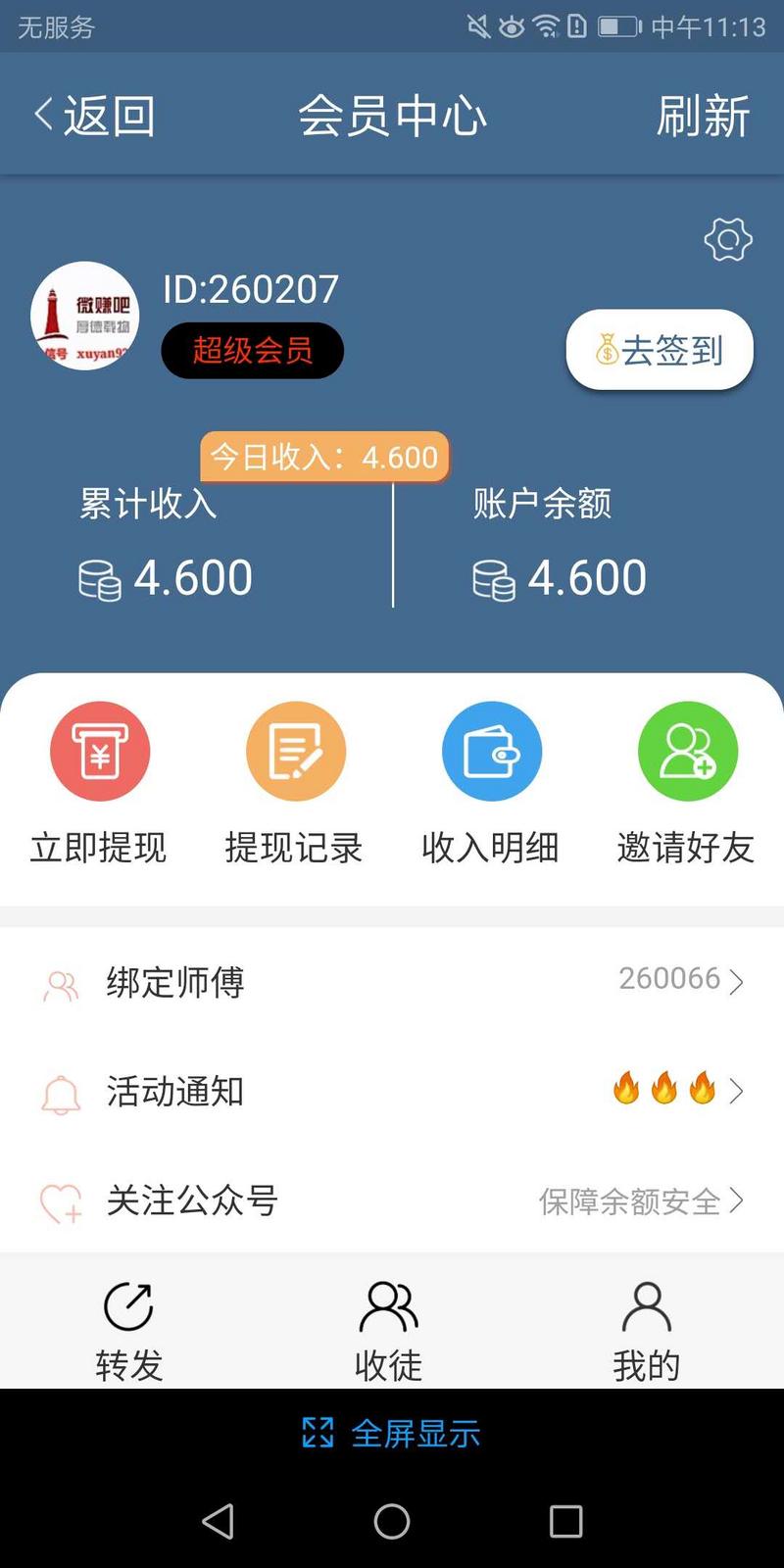784x1568 pixels.
Task: Open settings via the gear icon
Action: click(726, 238)
